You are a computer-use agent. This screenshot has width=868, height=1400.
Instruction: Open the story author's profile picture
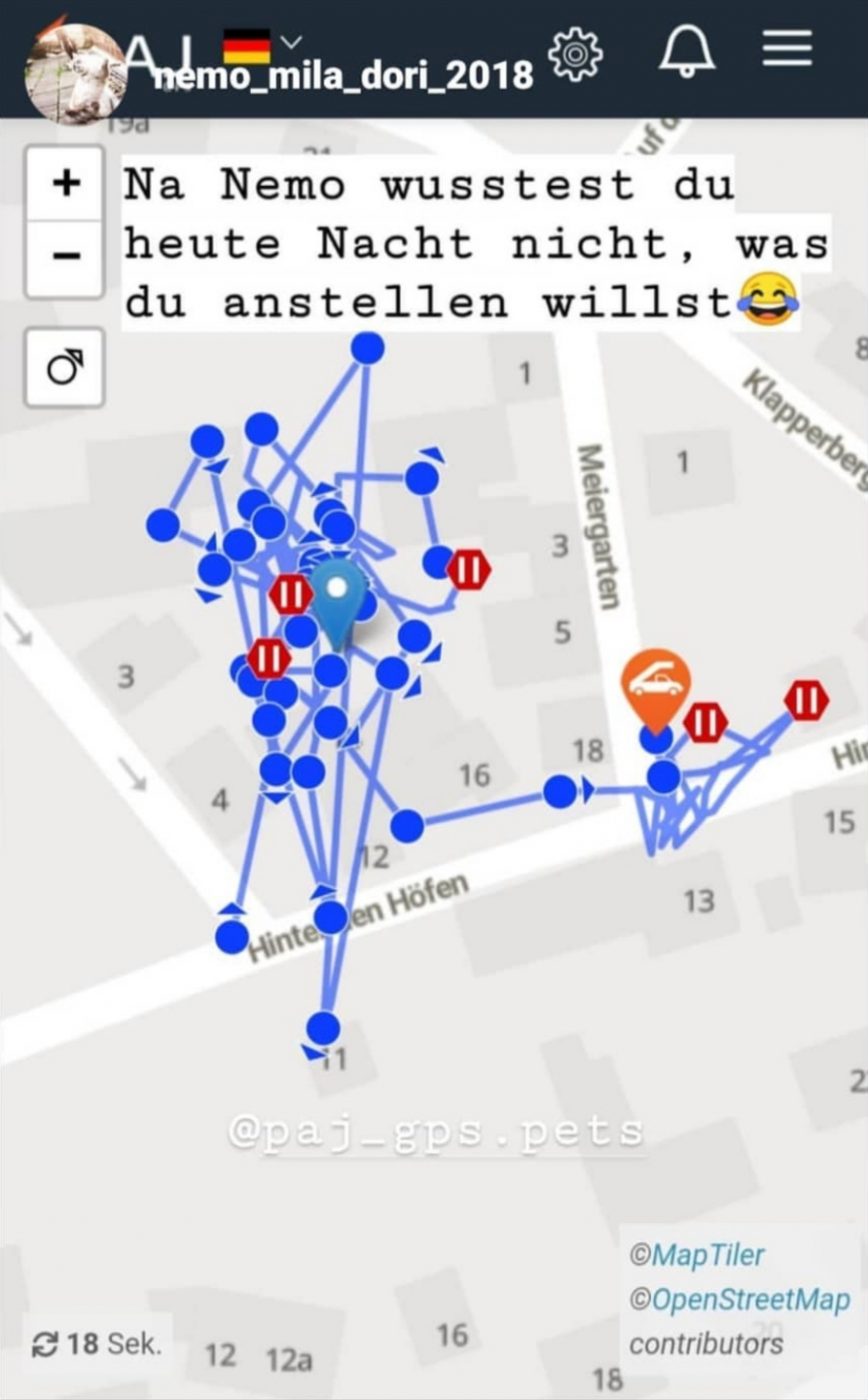(x=75, y=73)
